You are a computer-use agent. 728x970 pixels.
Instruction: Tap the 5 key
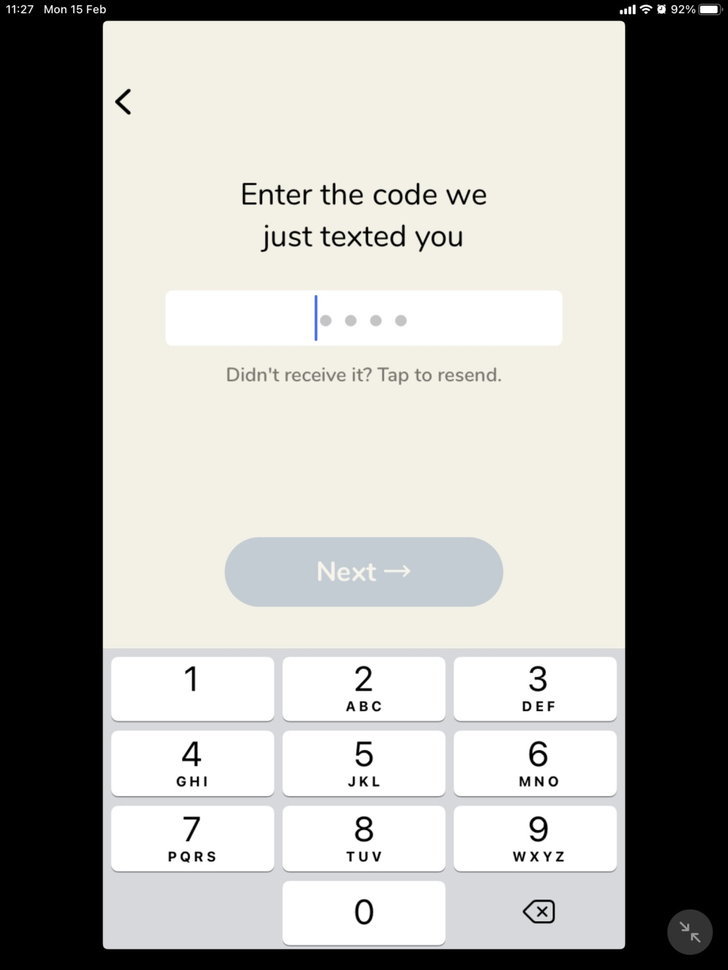(363, 763)
